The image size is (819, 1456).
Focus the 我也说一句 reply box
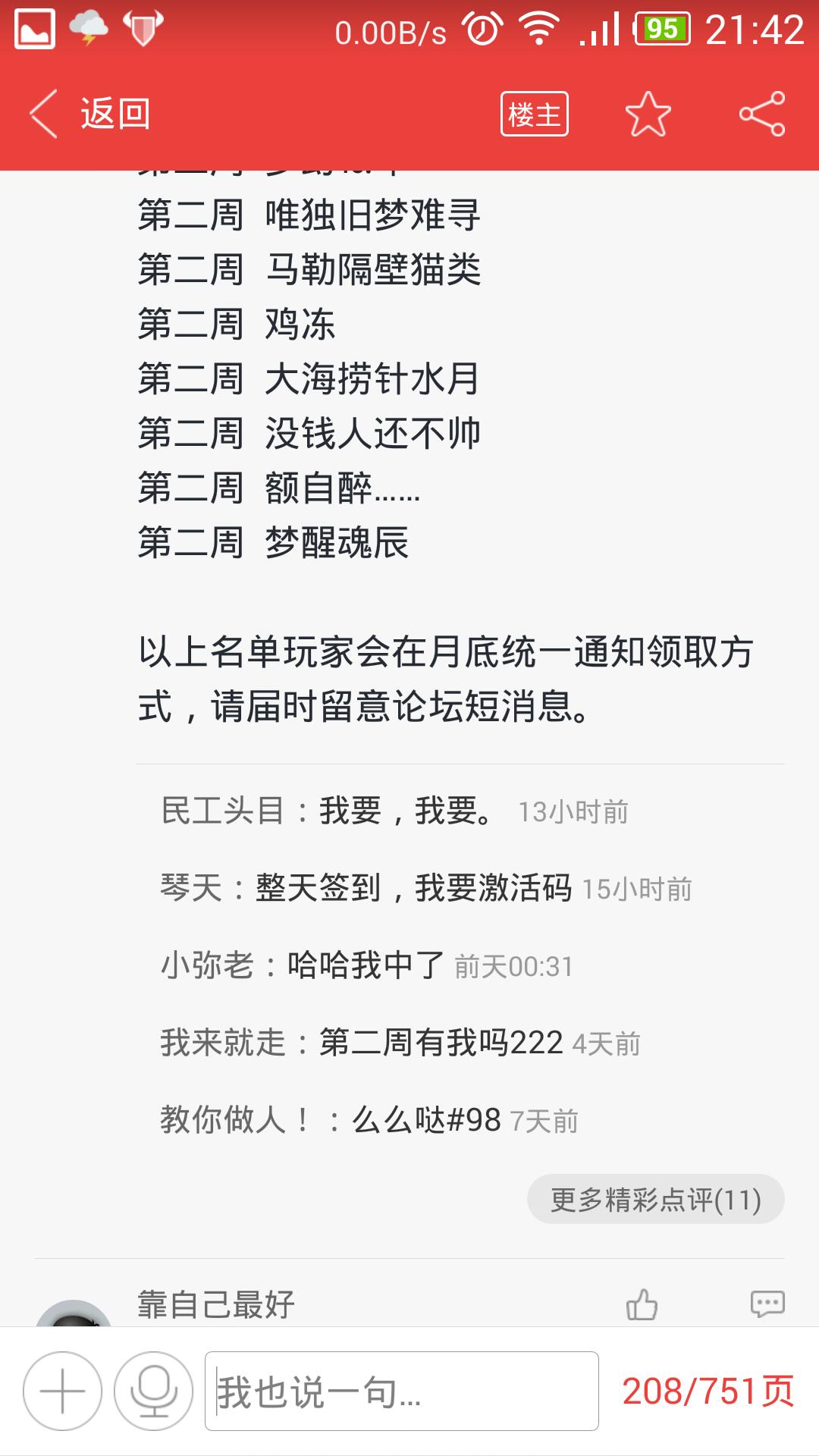point(402,1392)
